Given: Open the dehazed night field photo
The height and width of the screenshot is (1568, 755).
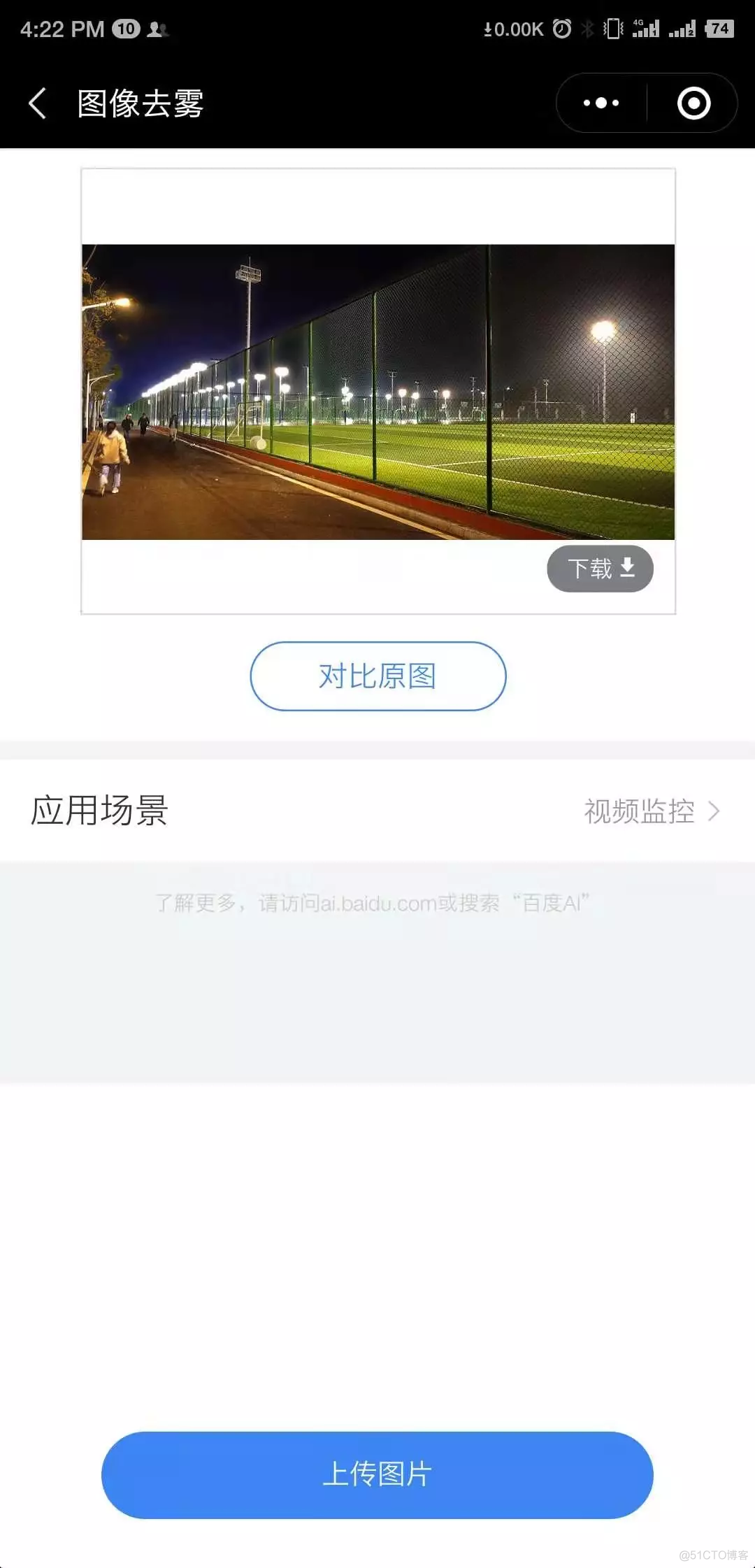Looking at the screenshot, I should [x=377, y=392].
